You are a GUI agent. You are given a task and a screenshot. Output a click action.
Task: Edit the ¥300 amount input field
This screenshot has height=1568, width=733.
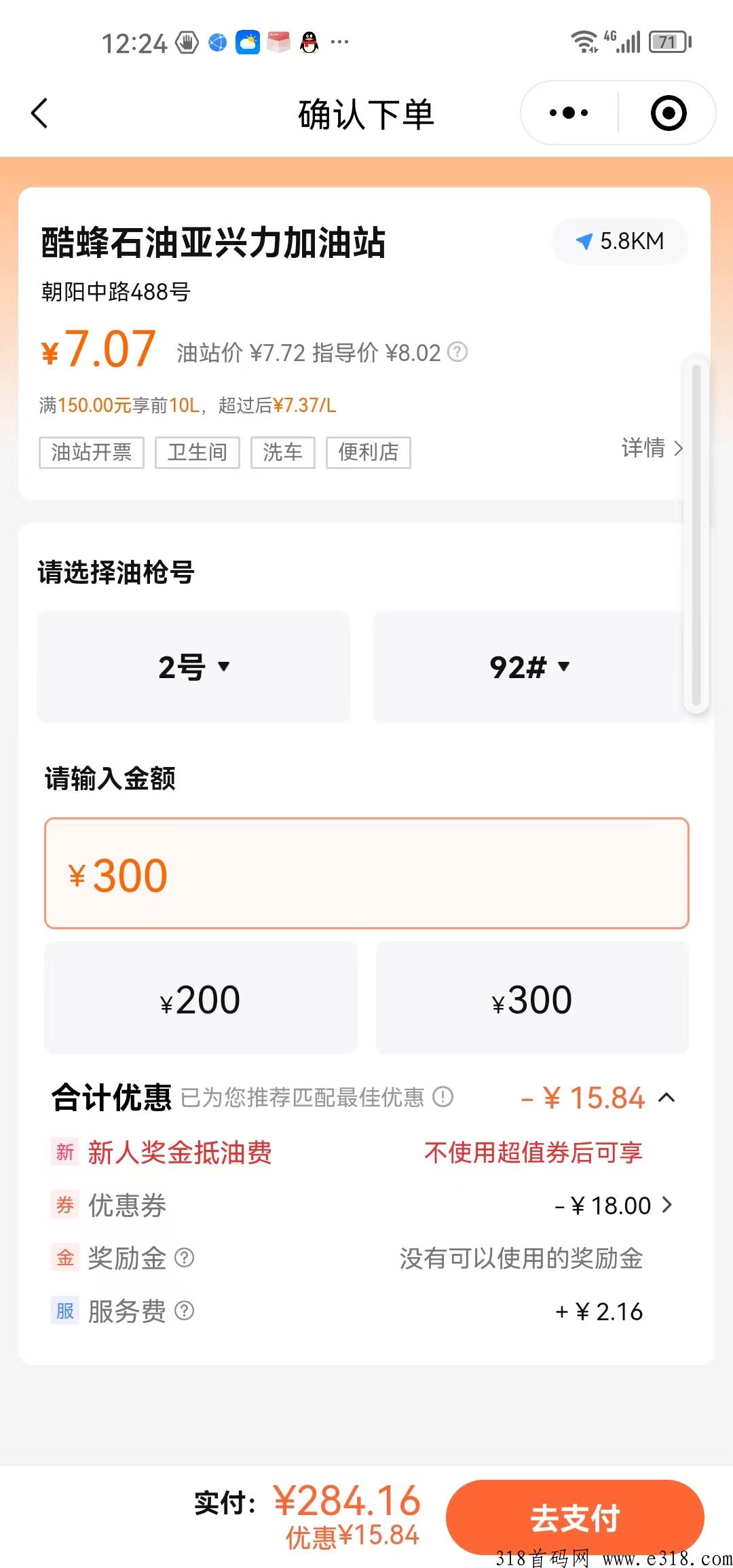[x=366, y=874]
